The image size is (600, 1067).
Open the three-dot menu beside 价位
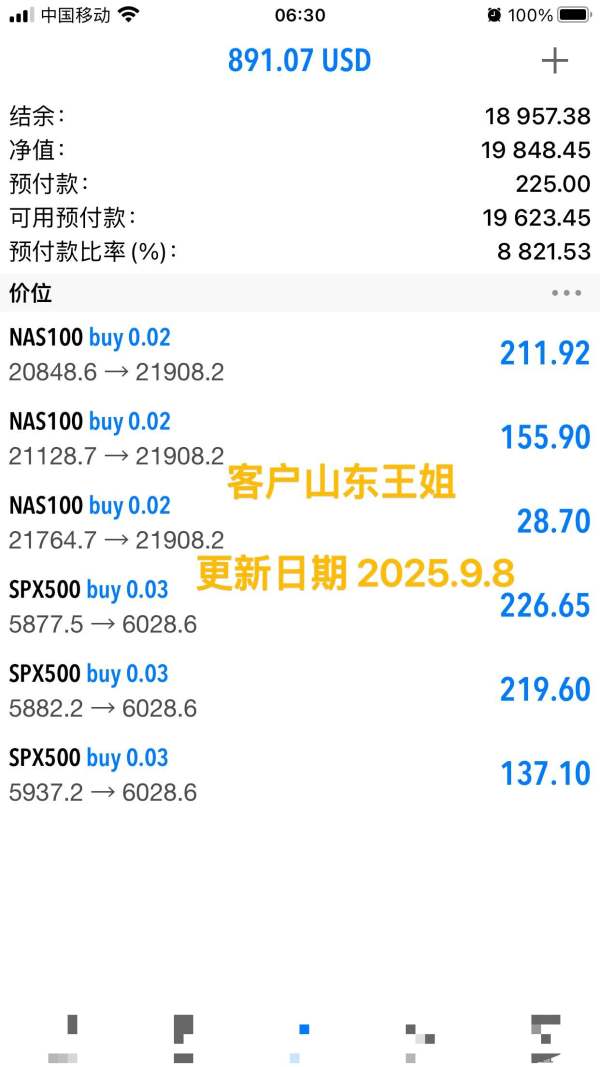[x=566, y=293]
